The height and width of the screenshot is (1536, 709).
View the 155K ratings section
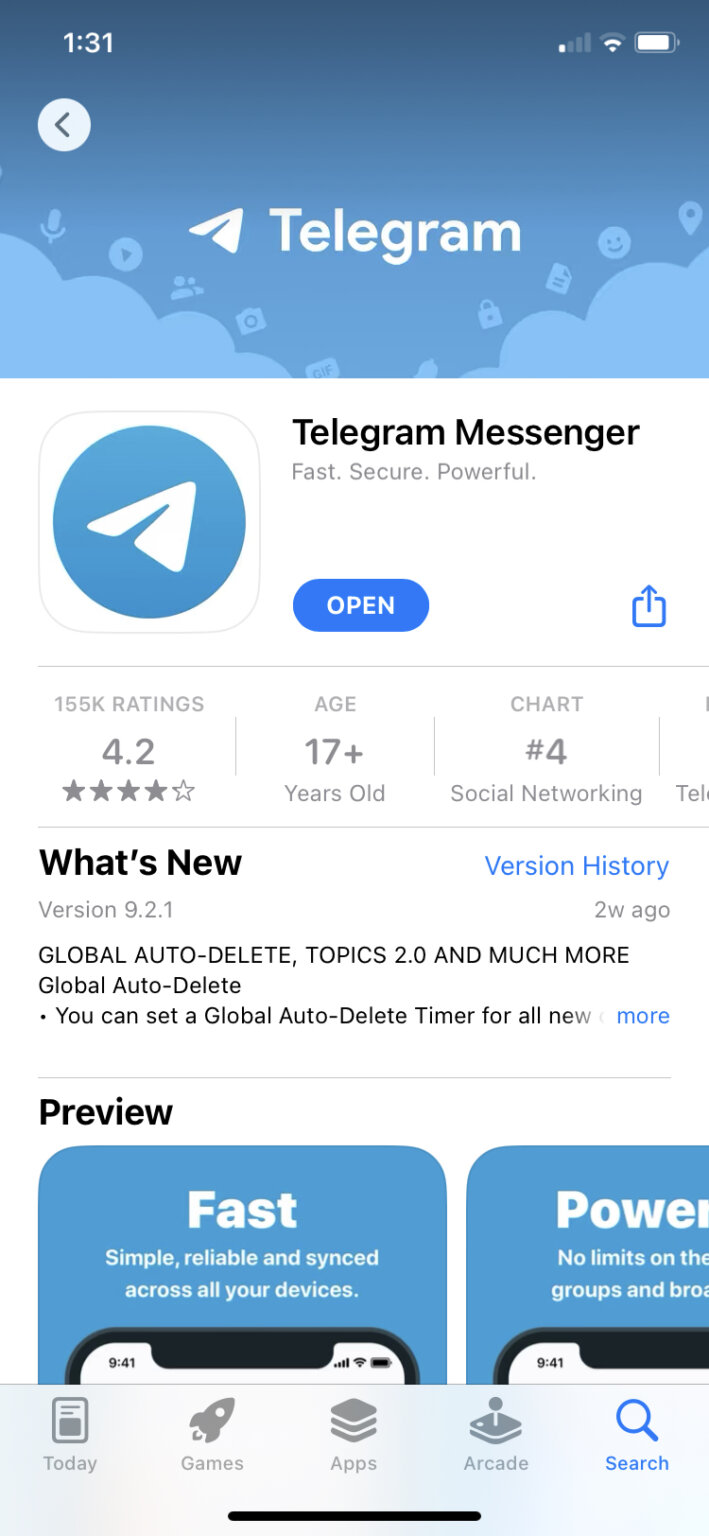[129, 750]
